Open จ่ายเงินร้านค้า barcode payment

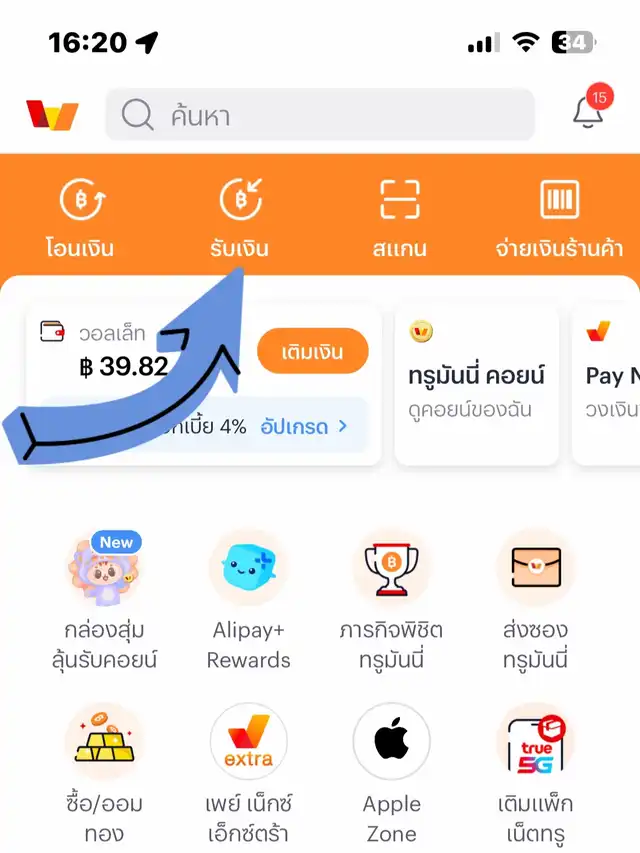pos(559,217)
